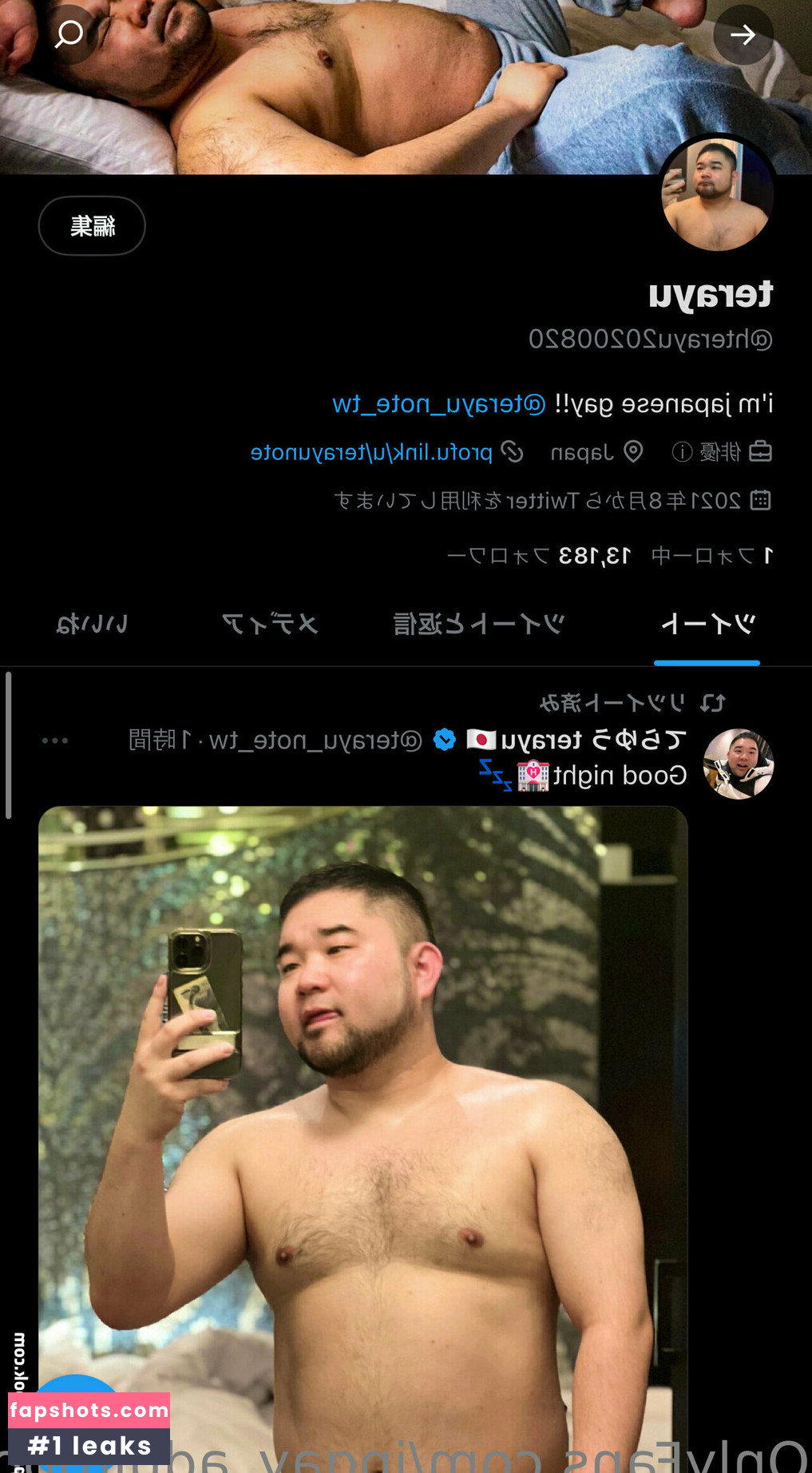The height and width of the screenshot is (1473, 812).
Task: Select the ツイート tab
Action: [707, 624]
